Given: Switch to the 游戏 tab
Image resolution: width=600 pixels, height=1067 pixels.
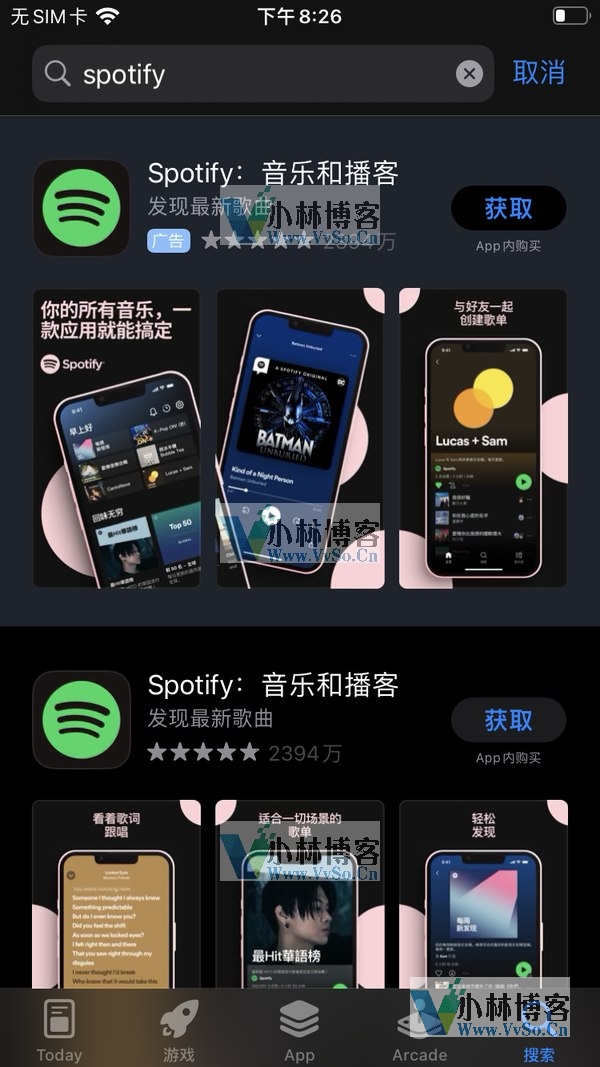Looking at the screenshot, I should [179, 1030].
